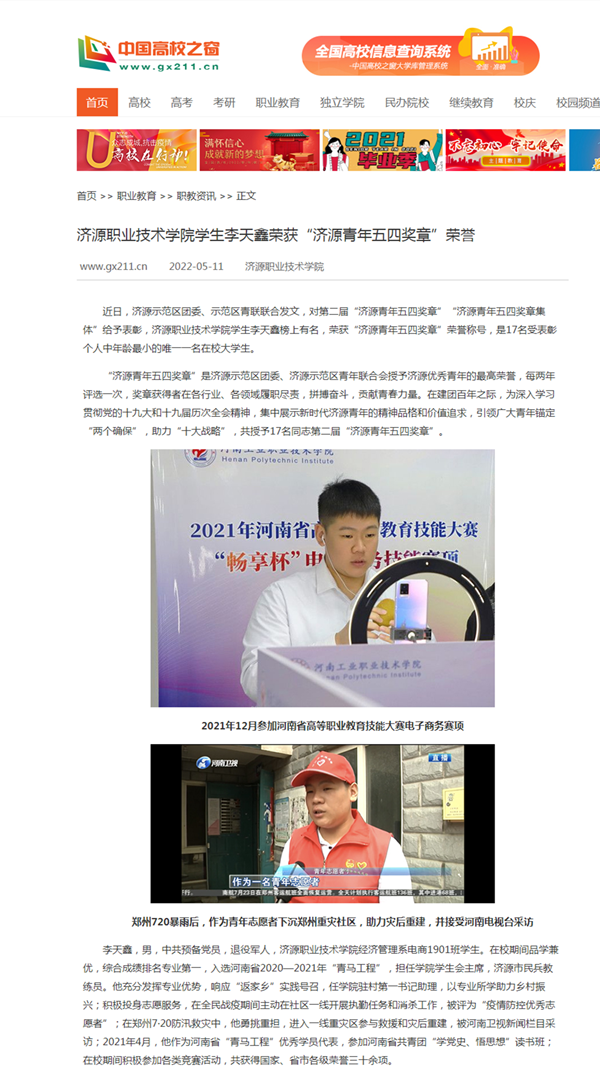Open the 全国高校信息查询系统 banner
The height and width of the screenshot is (1080, 600).
click(x=420, y=55)
